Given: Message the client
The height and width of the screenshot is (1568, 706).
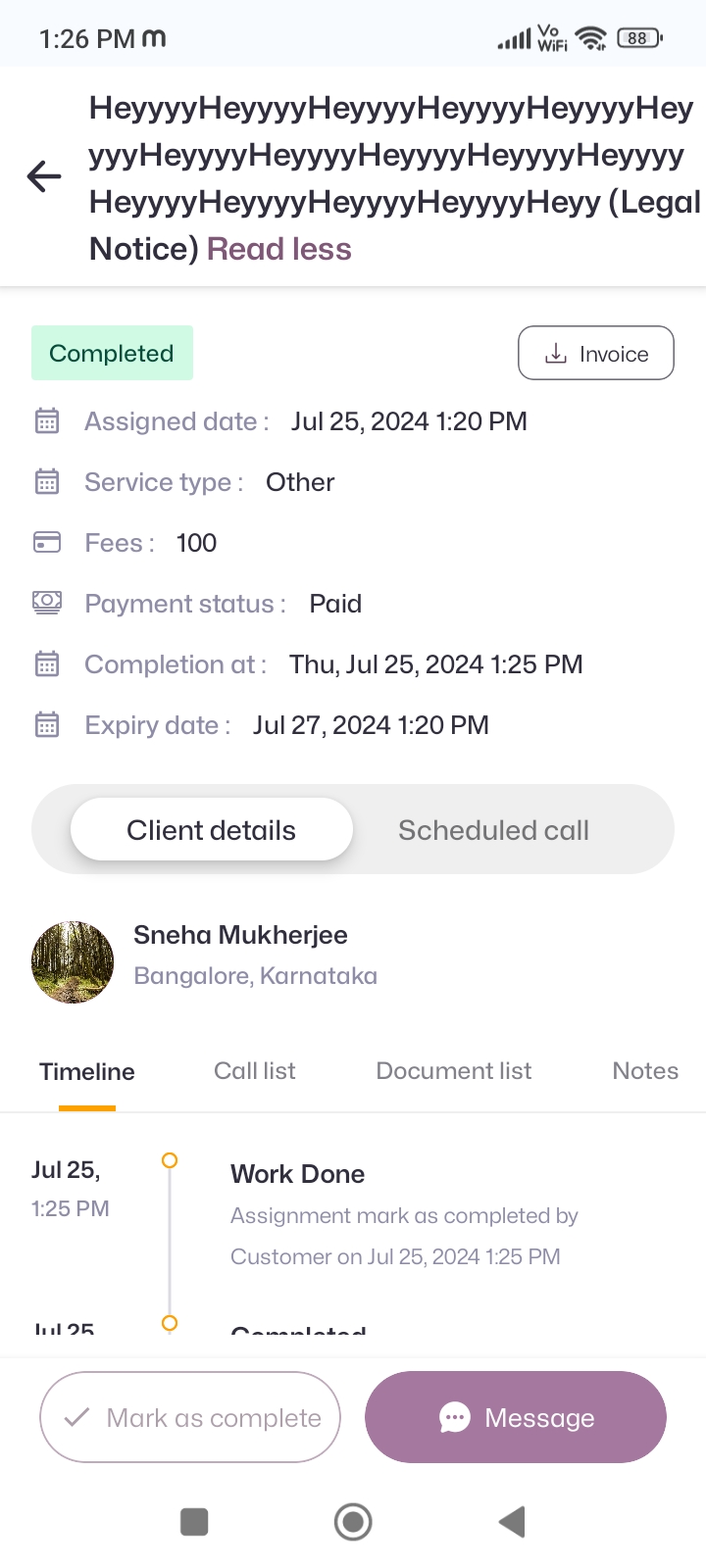Looking at the screenshot, I should click(x=516, y=1417).
